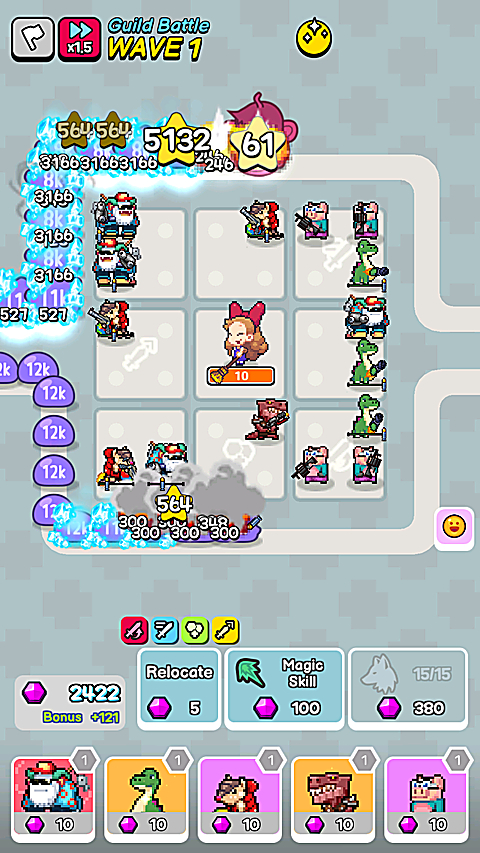Tap the wolf summon button costing 380
480x853 pixels.
point(408,688)
